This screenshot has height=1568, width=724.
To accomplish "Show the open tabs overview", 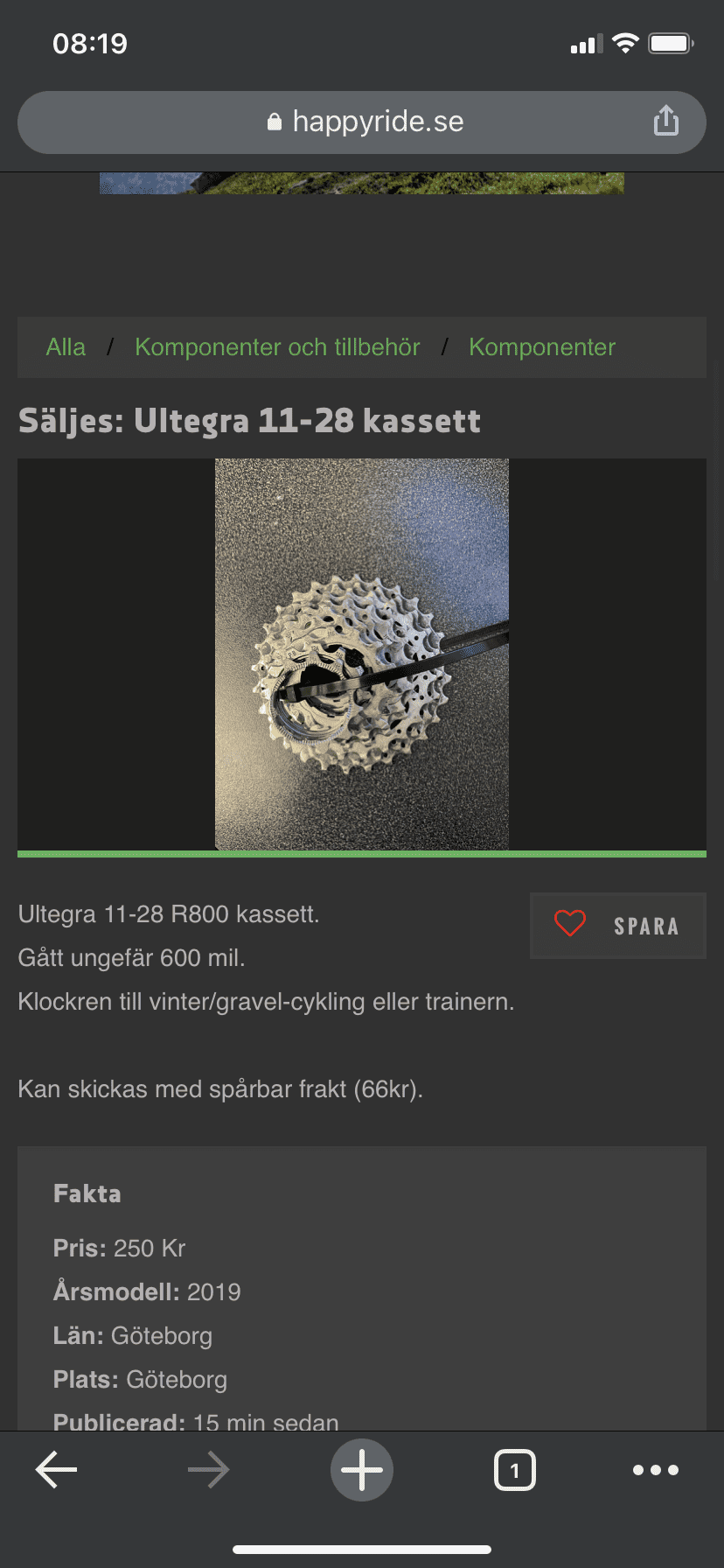I will coord(514,1470).
